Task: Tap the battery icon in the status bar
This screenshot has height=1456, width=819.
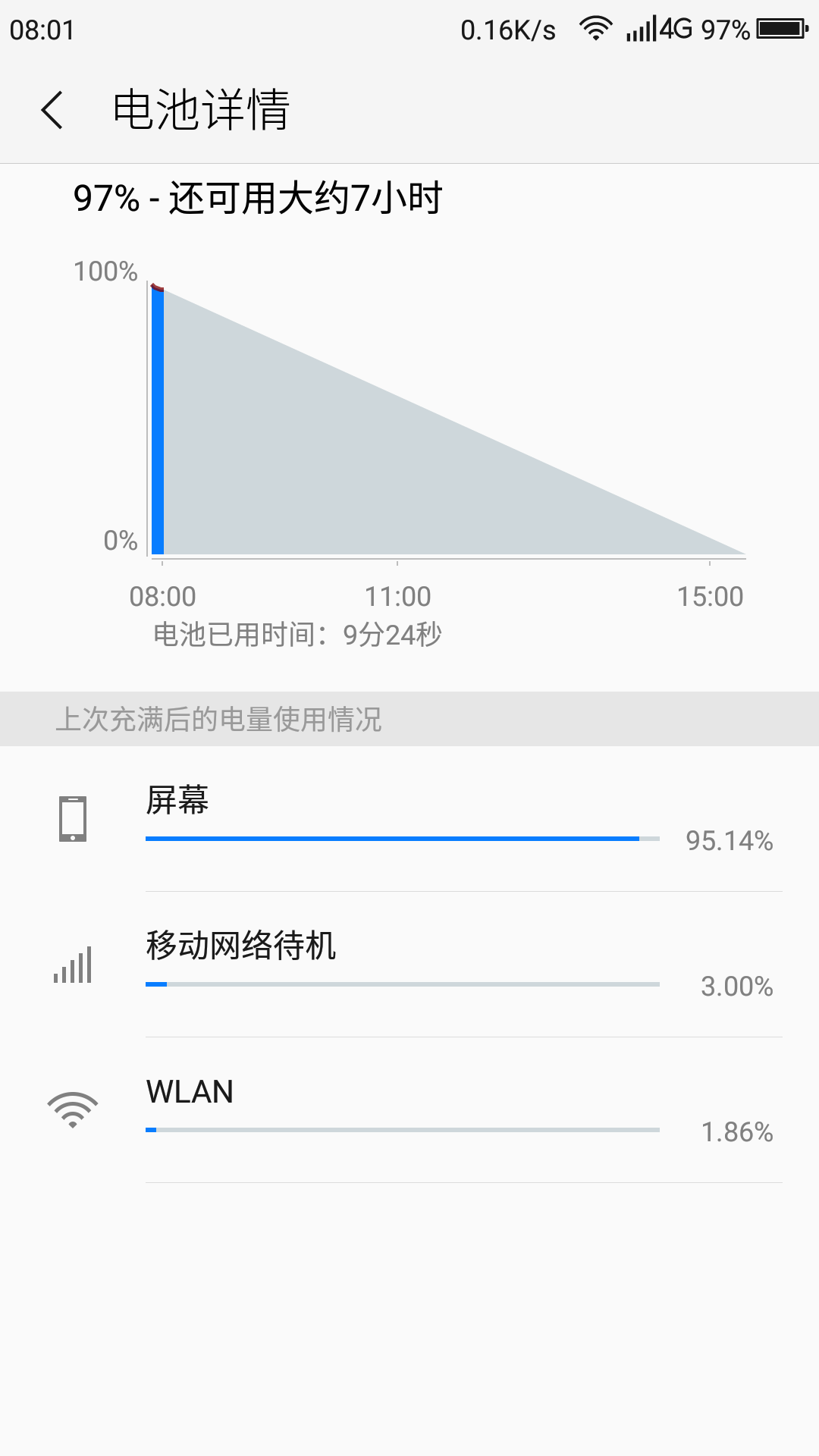Action: coord(780,27)
